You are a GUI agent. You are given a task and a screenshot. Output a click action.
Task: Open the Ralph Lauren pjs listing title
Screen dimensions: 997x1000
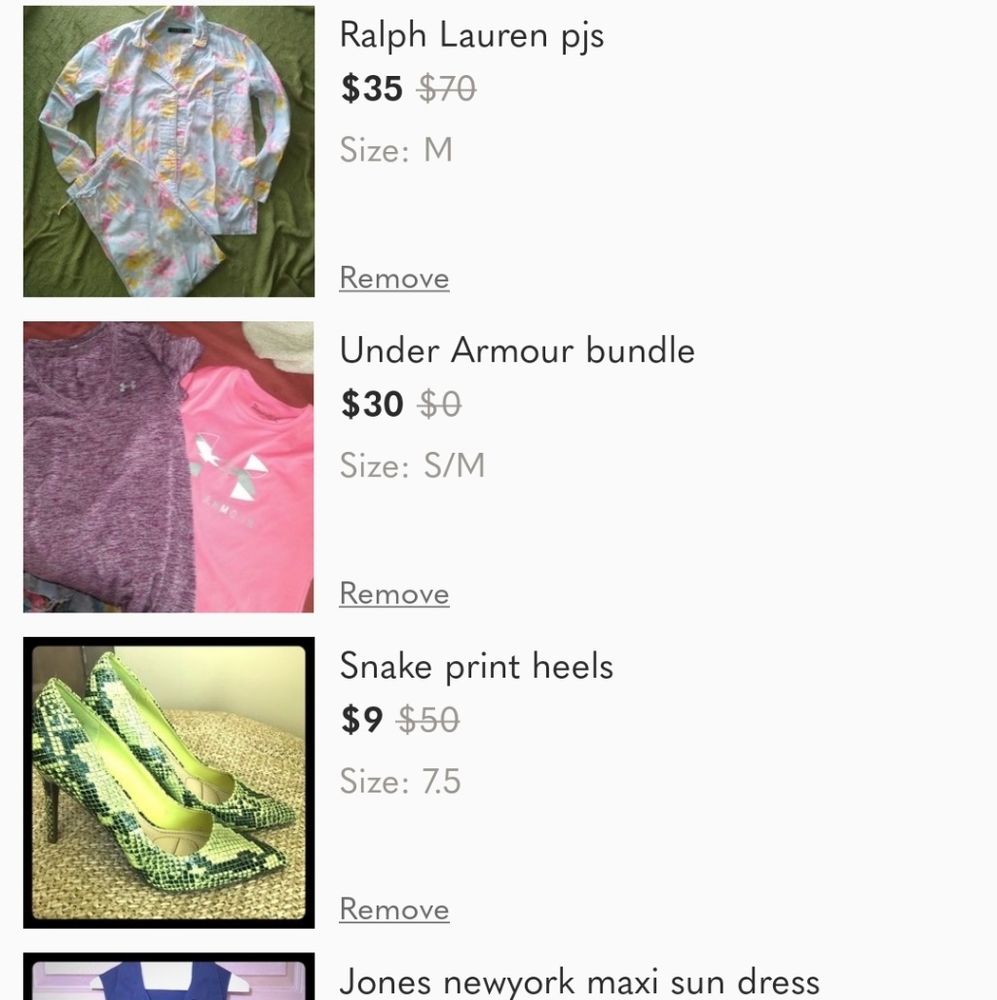click(x=472, y=34)
